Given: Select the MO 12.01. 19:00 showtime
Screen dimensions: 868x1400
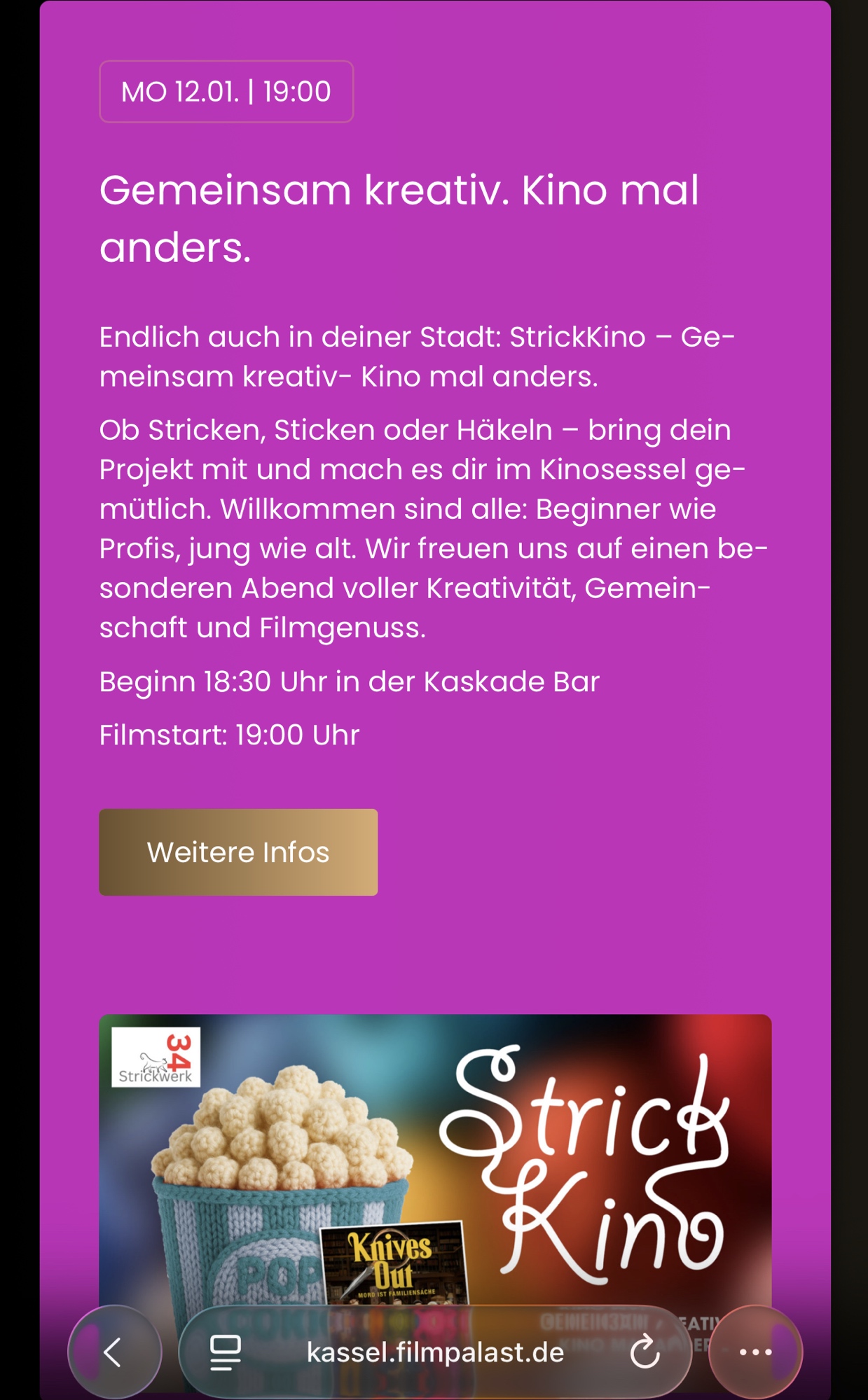Looking at the screenshot, I should pos(226,92).
